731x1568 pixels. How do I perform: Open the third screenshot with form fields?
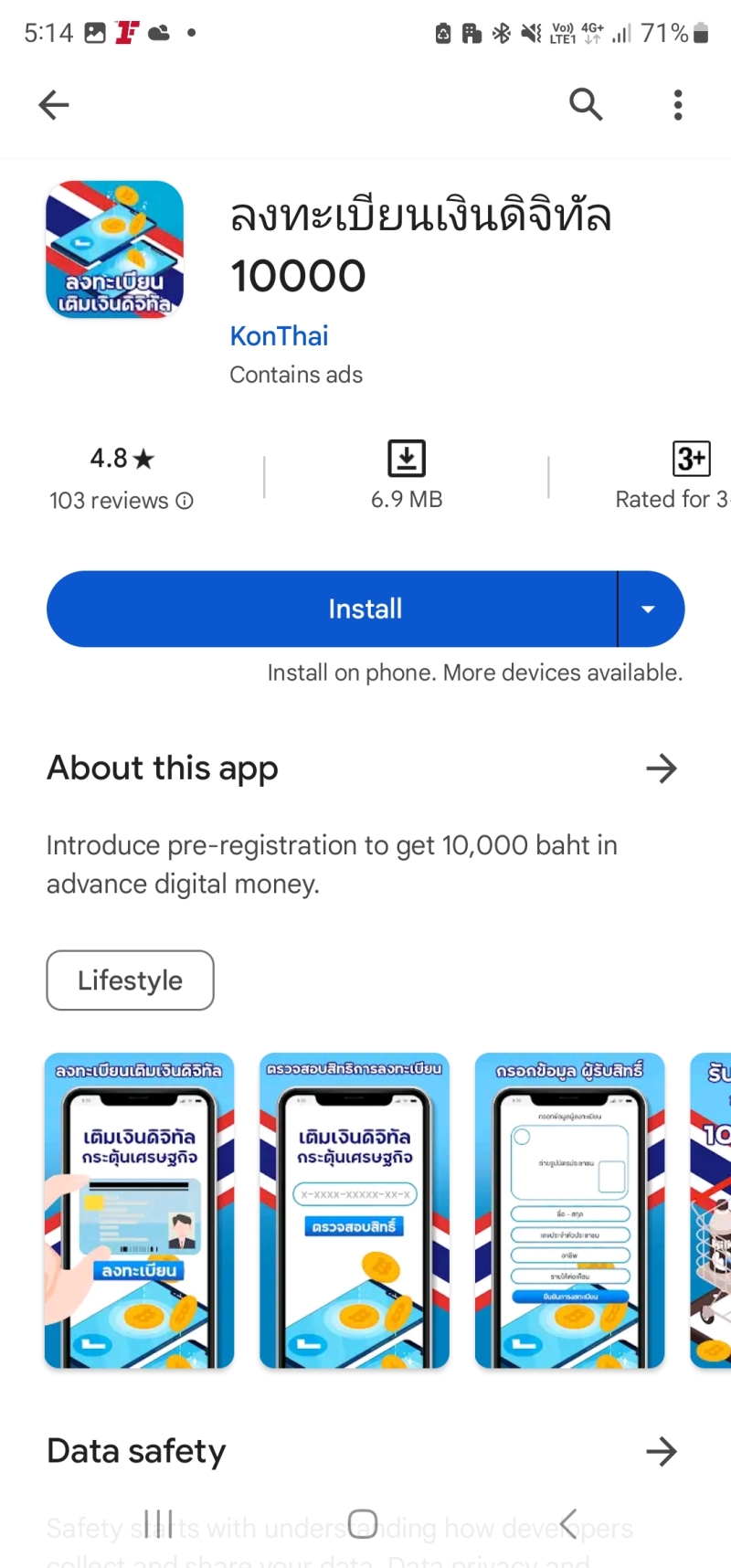point(569,1210)
